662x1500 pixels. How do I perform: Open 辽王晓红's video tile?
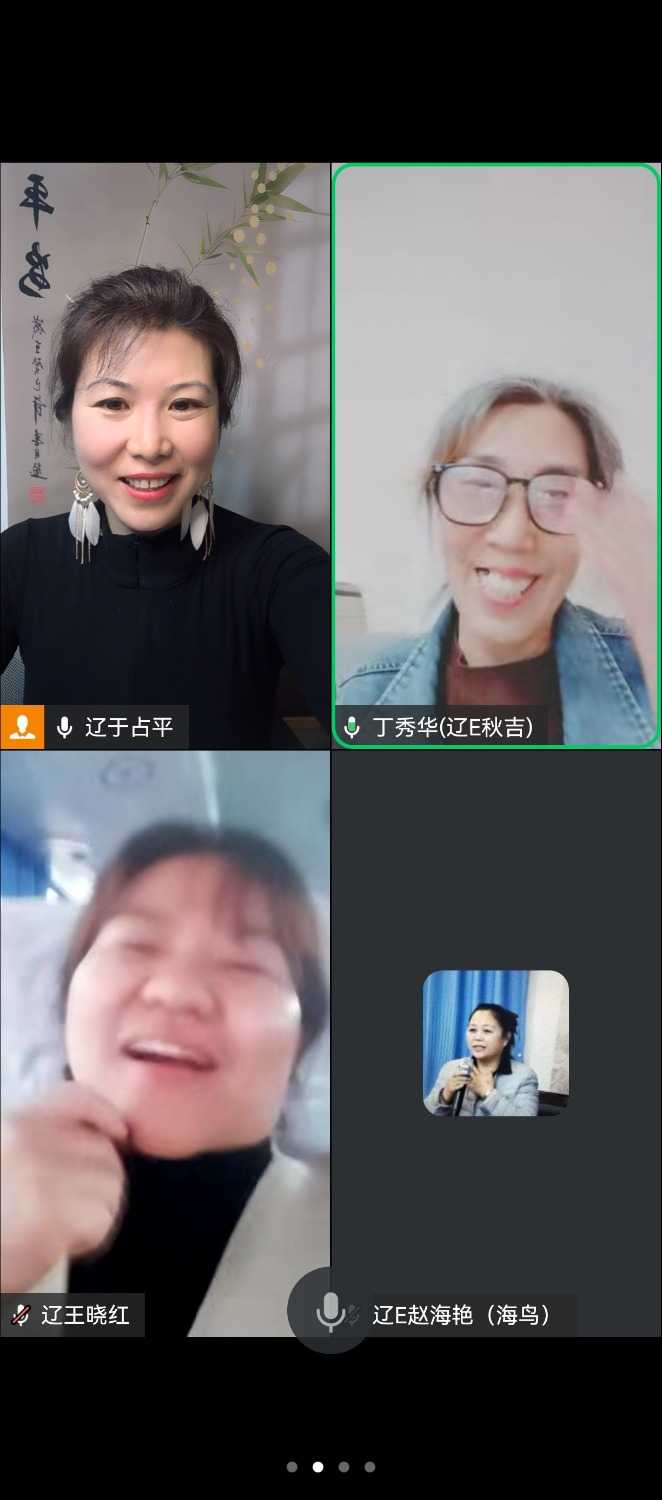[165, 1040]
